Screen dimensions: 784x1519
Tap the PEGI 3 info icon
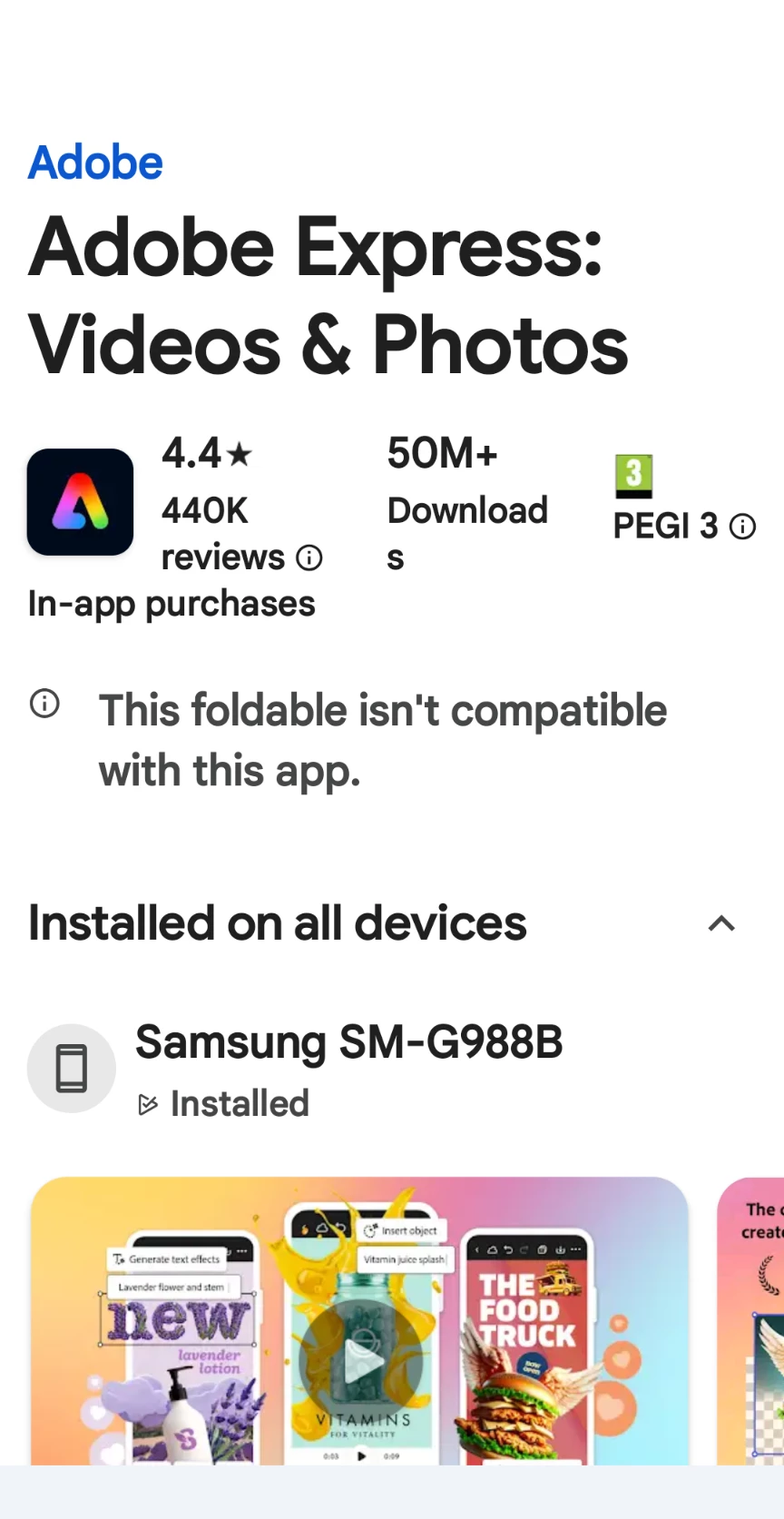743,527
